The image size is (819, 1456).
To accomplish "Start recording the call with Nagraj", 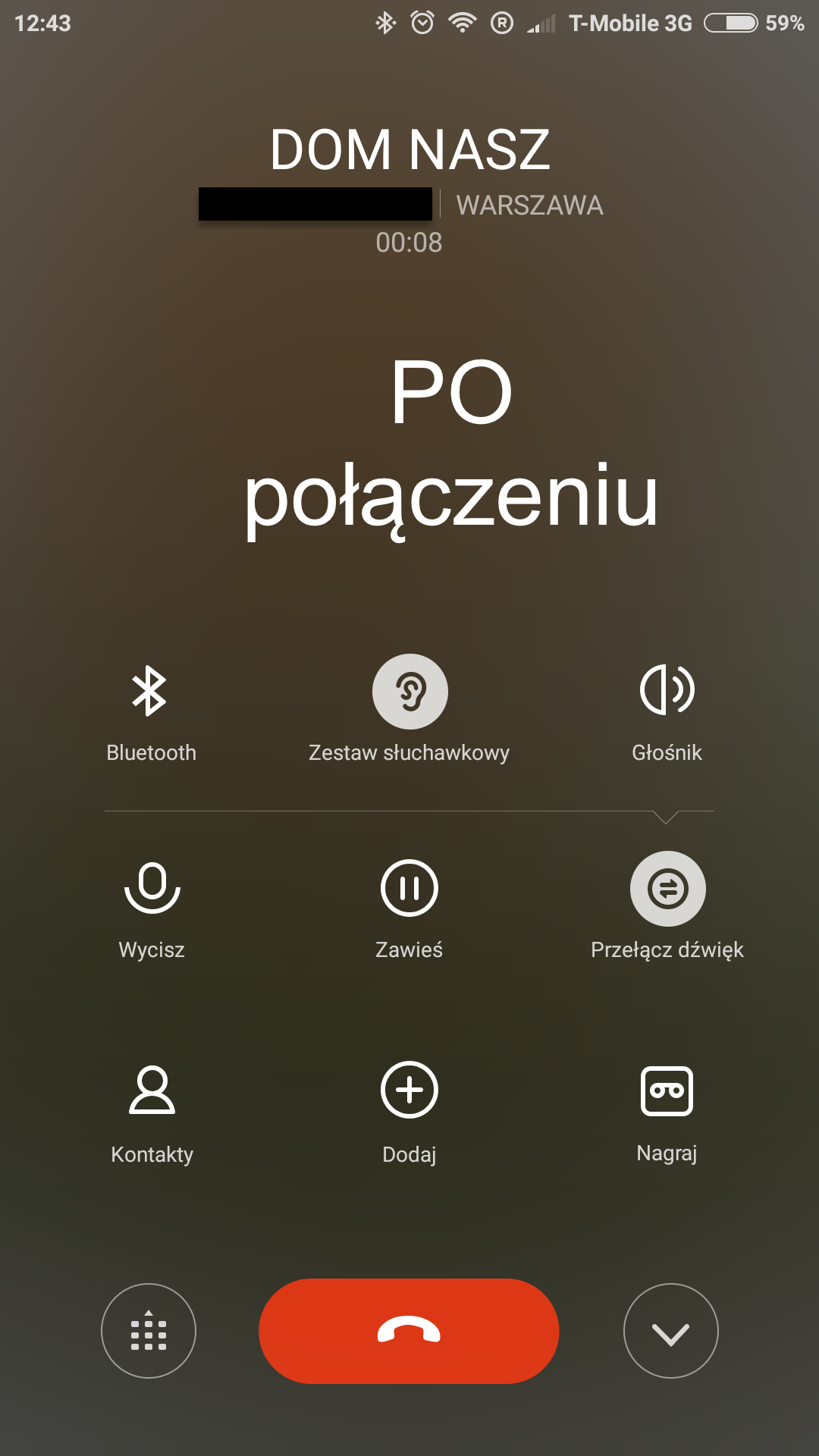I will [x=667, y=1090].
